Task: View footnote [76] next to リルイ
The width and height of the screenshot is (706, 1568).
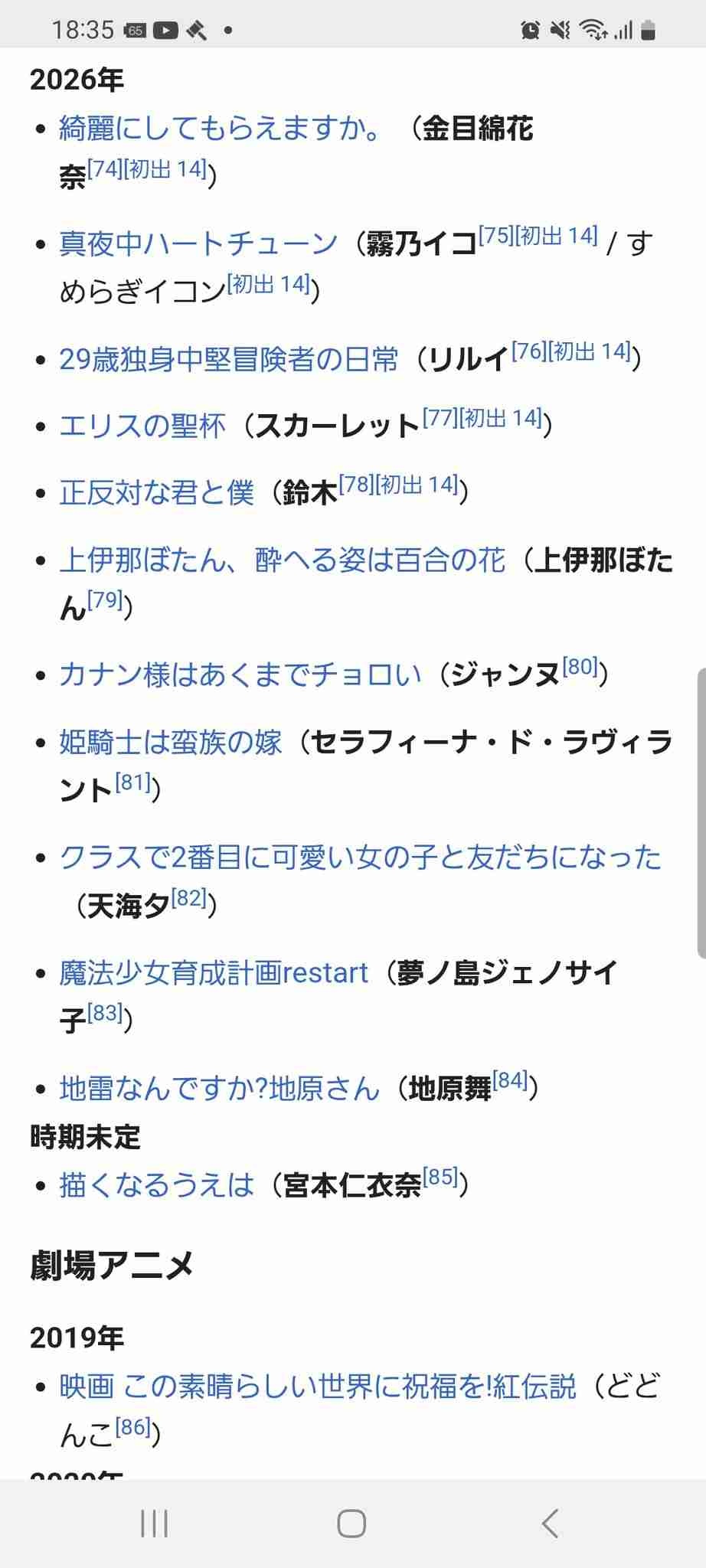Action: pyautogui.click(x=529, y=351)
